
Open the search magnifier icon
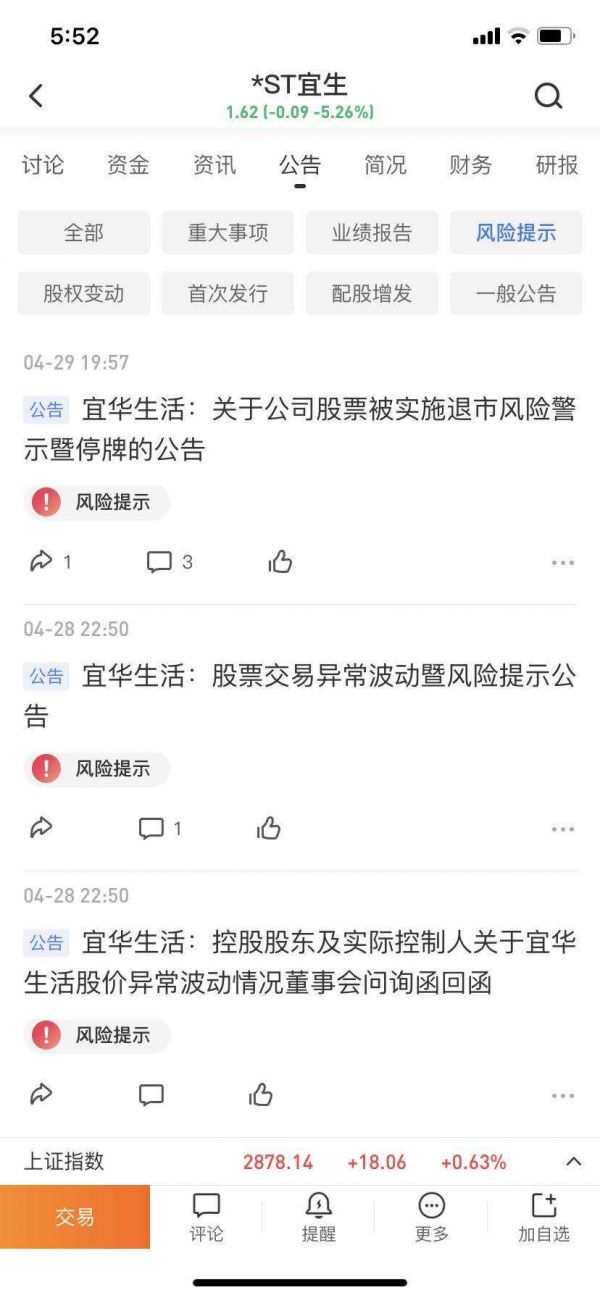(x=548, y=96)
